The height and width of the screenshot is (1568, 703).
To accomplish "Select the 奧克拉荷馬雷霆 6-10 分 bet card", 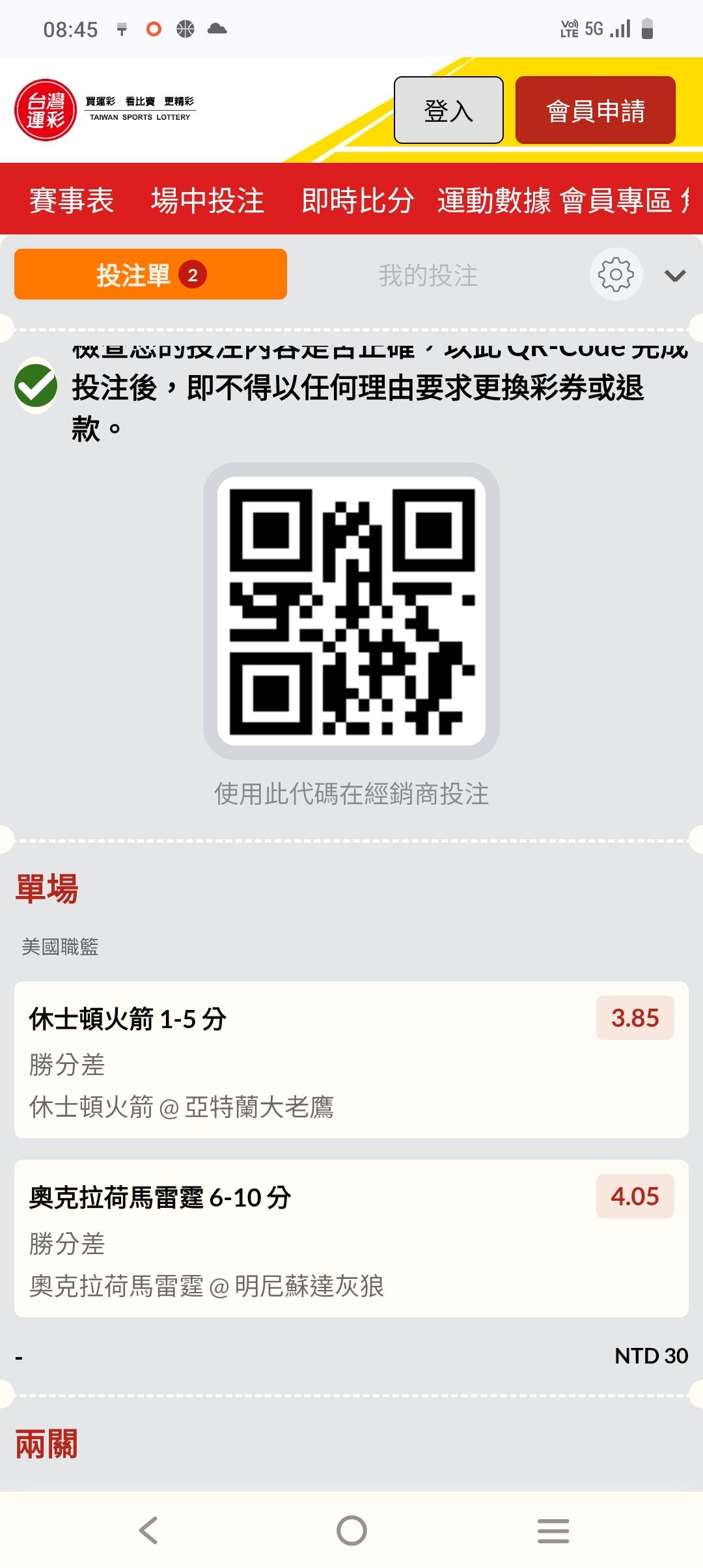I will pyautogui.click(x=351, y=1238).
